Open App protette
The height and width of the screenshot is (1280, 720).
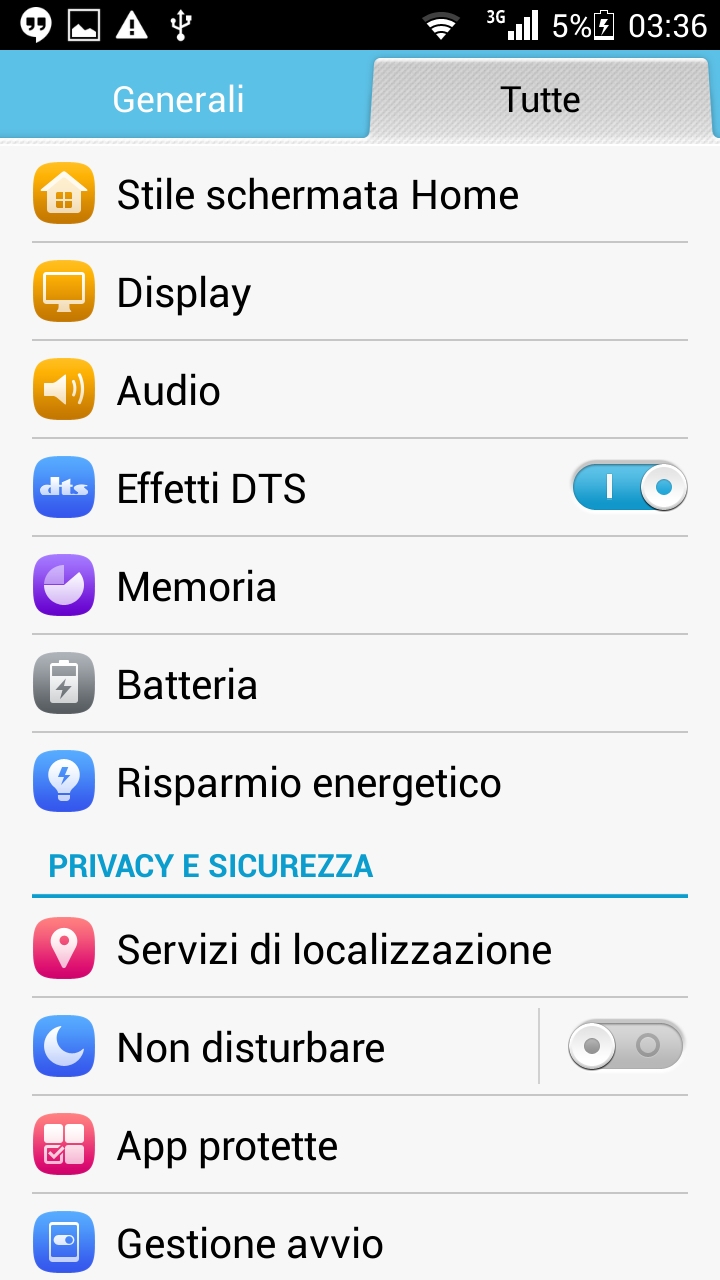360,1145
